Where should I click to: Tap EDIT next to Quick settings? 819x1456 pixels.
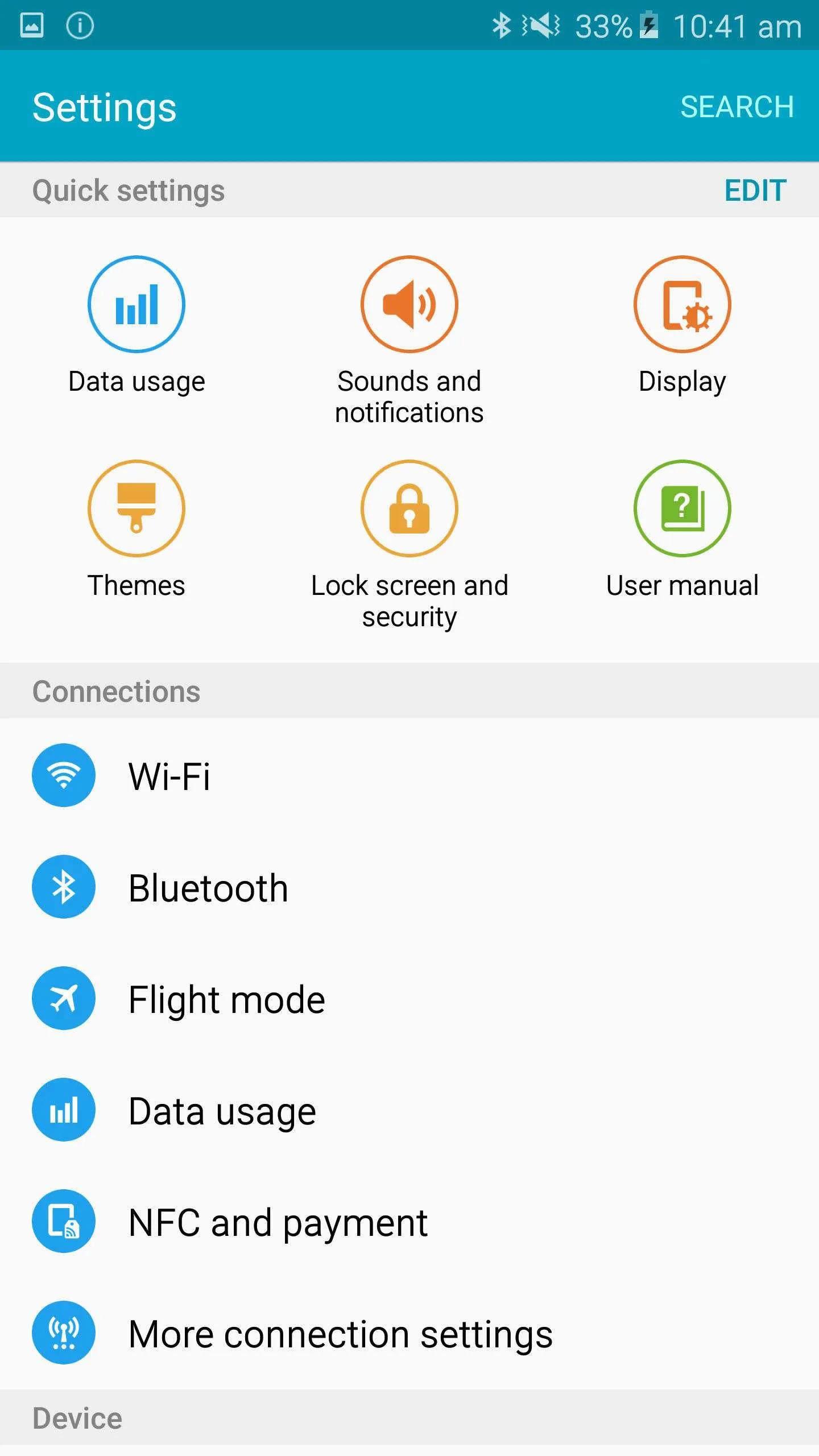coord(755,191)
